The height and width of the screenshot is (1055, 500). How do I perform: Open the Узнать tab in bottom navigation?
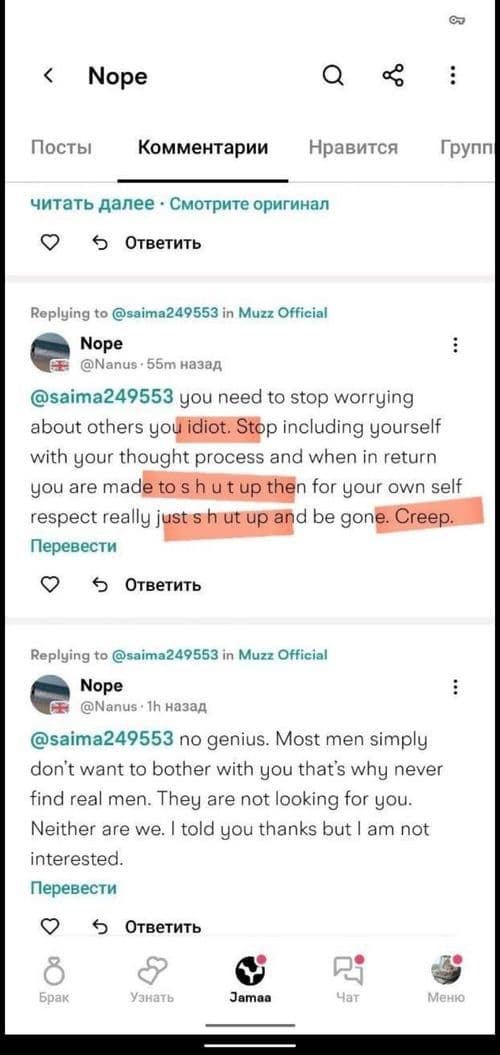point(151,978)
